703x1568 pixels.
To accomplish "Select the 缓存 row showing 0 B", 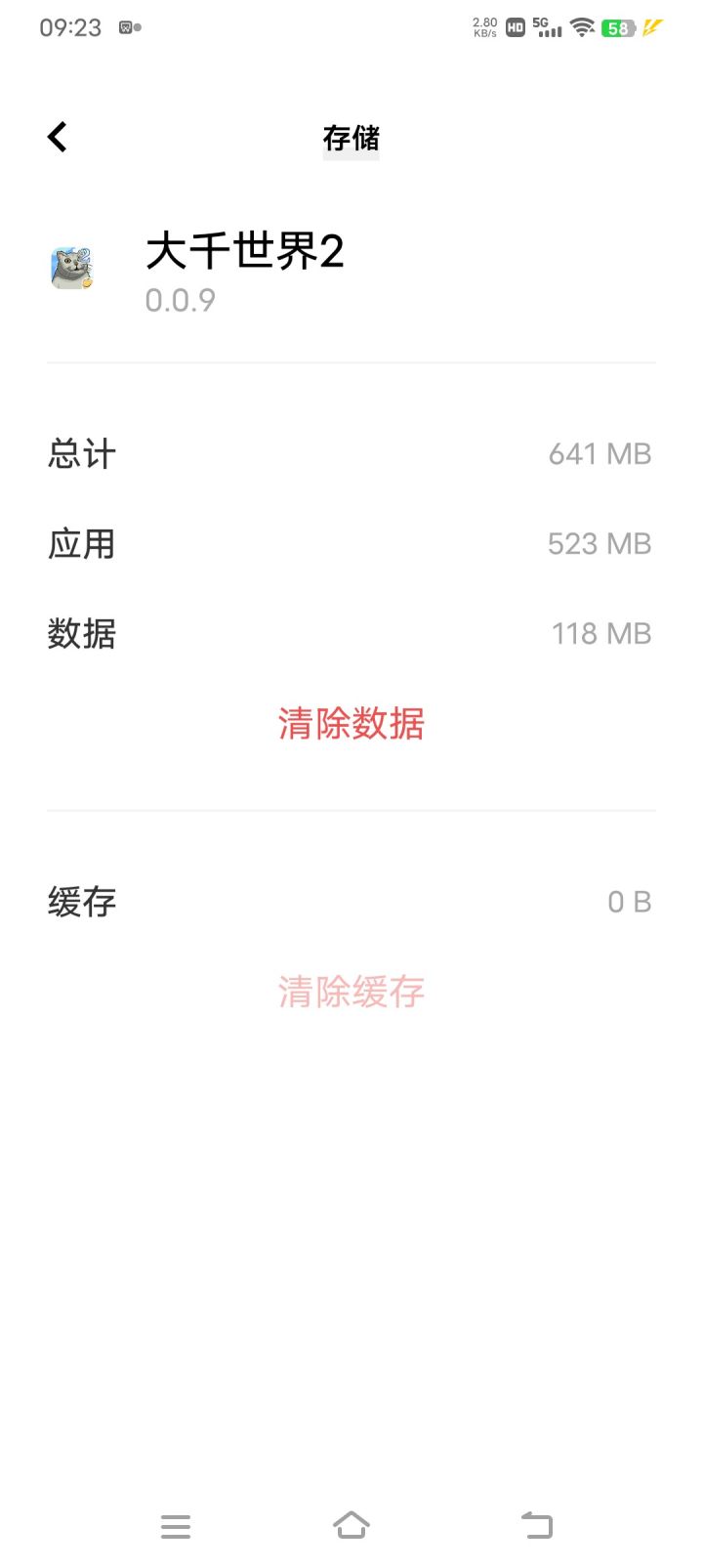I will point(351,901).
